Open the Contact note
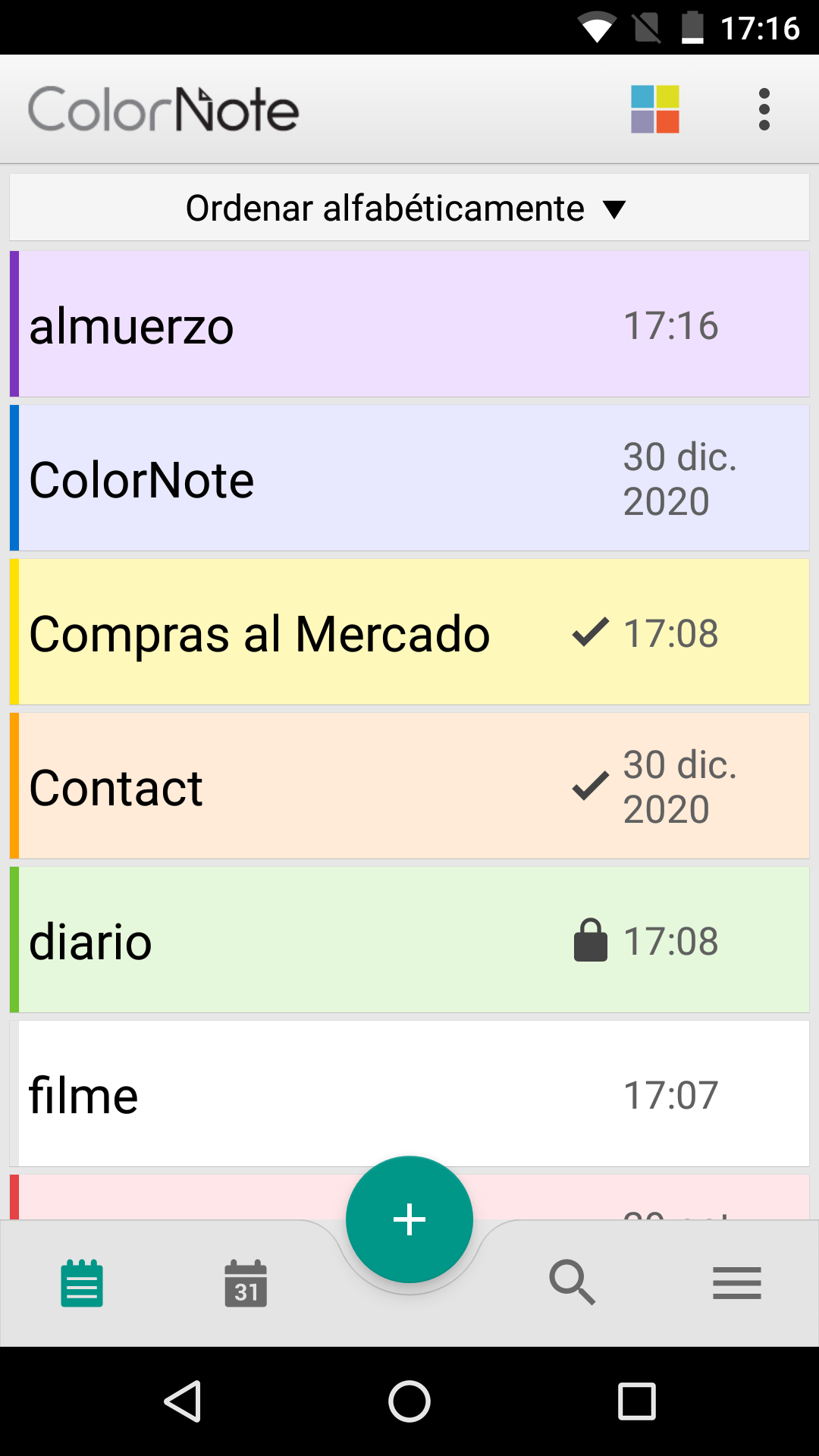 pos(409,786)
